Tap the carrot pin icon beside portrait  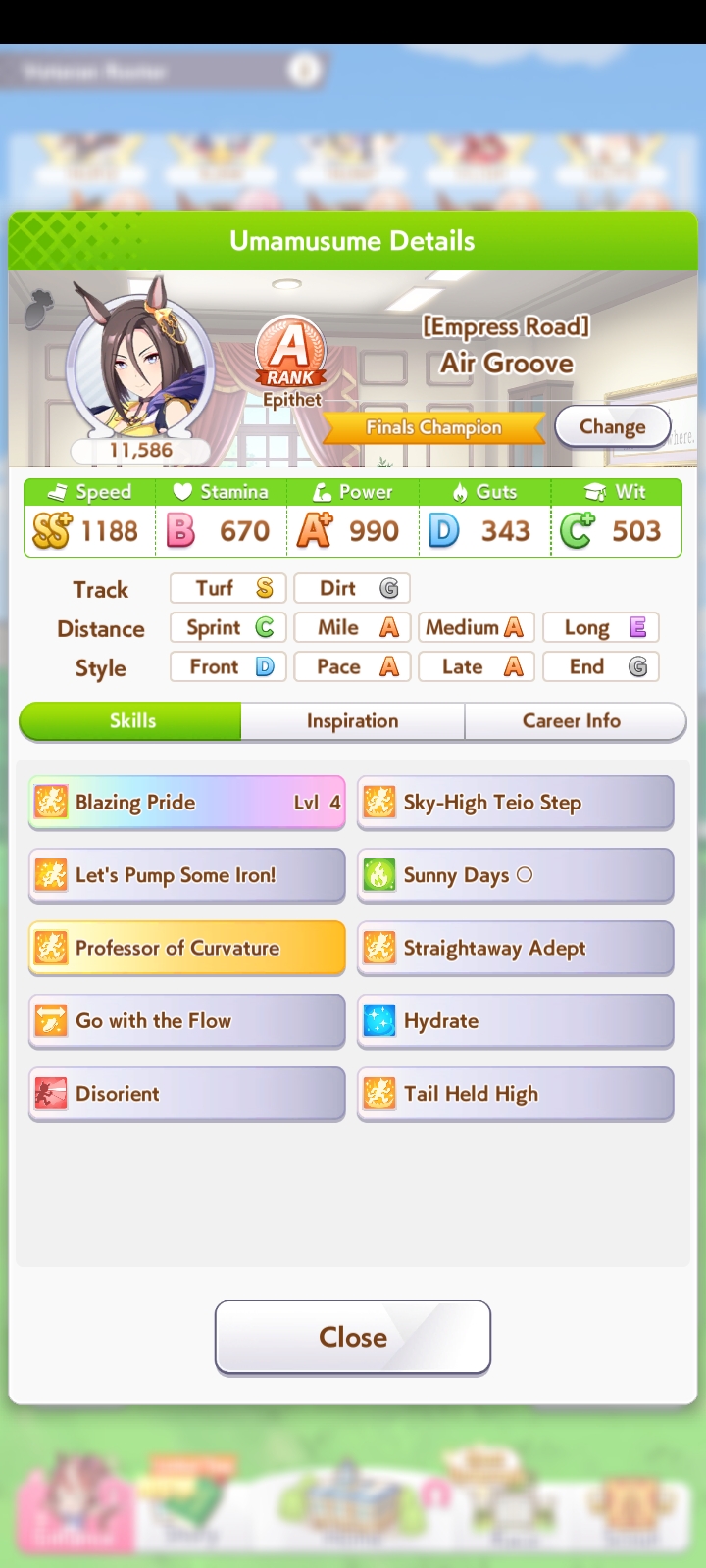click(x=40, y=307)
